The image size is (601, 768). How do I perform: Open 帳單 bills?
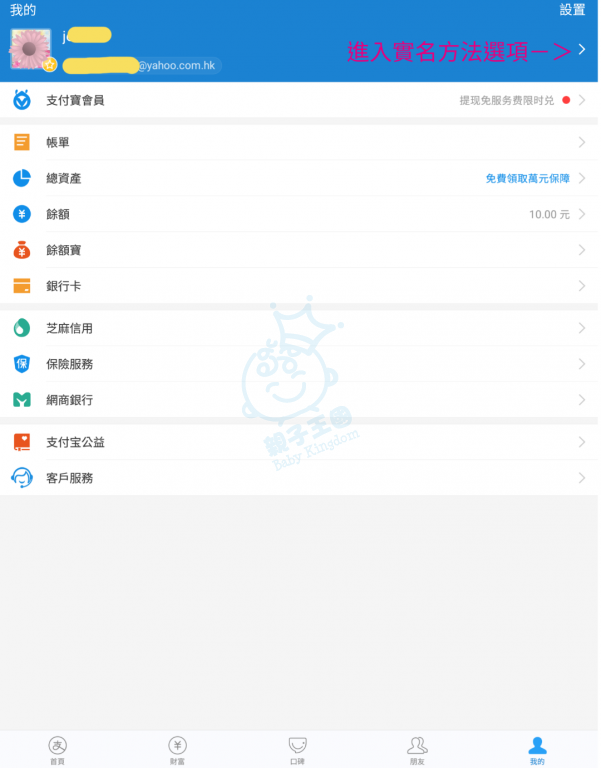click(300, 143)
